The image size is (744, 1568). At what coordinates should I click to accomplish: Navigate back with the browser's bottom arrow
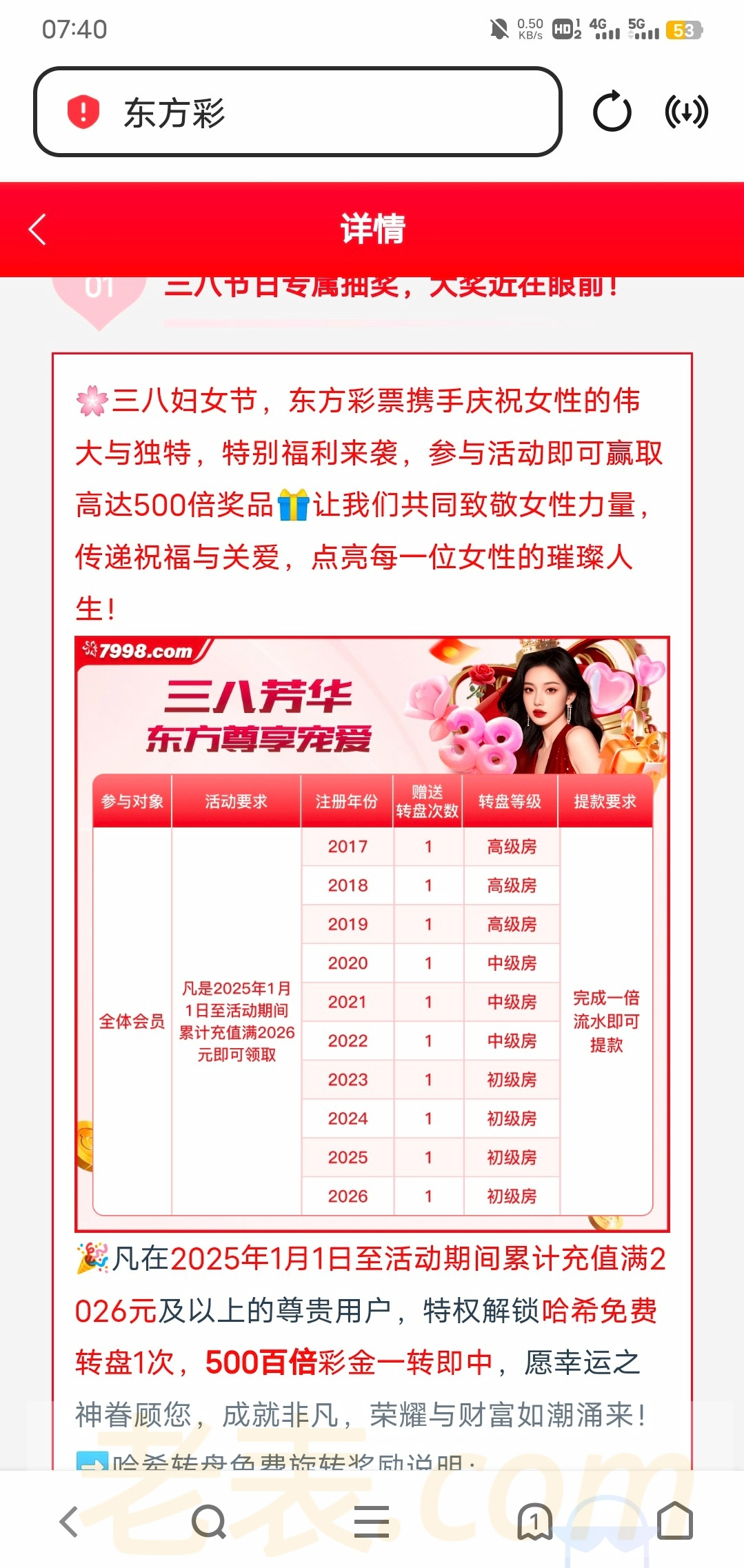pyautogui.click(x=69, y=1521)
